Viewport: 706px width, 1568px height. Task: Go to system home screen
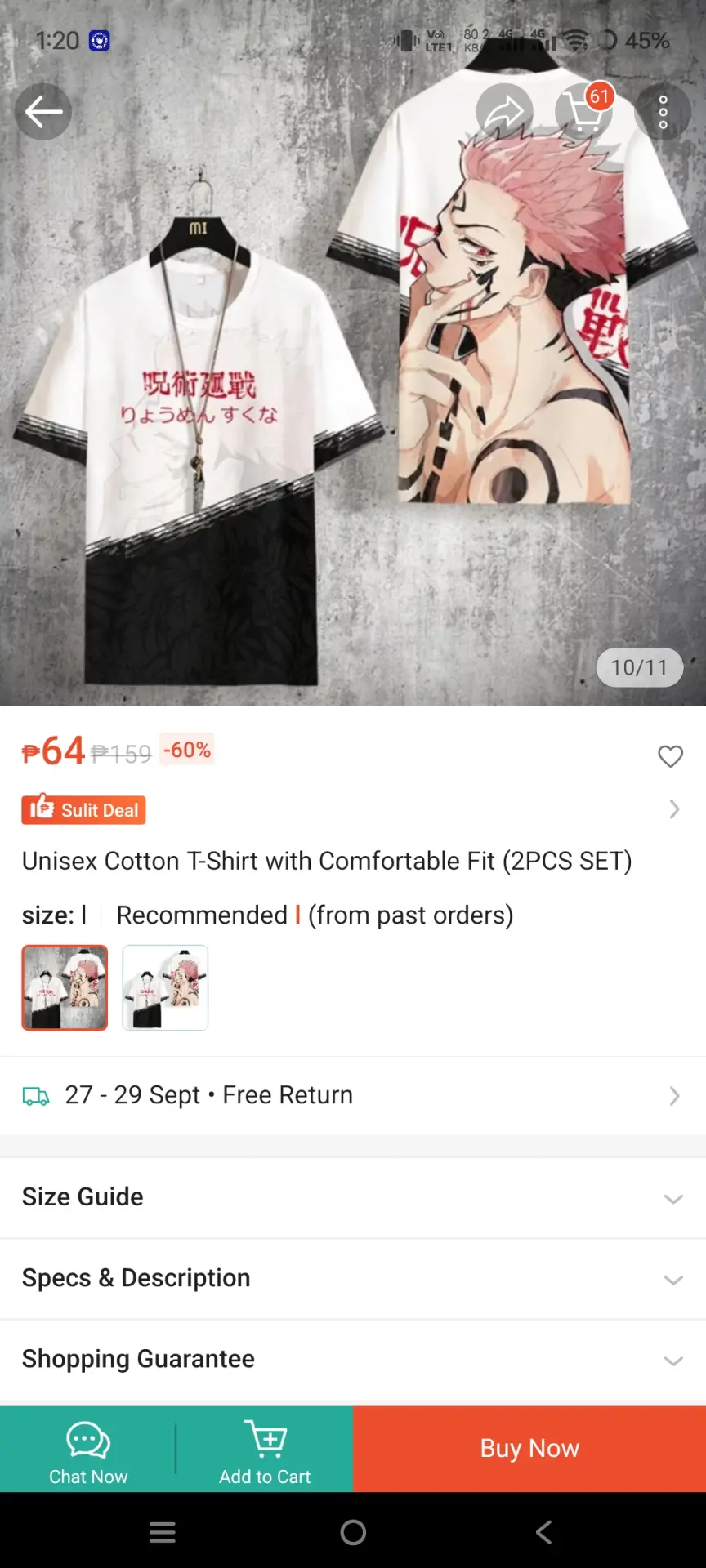click(353, 1532)
